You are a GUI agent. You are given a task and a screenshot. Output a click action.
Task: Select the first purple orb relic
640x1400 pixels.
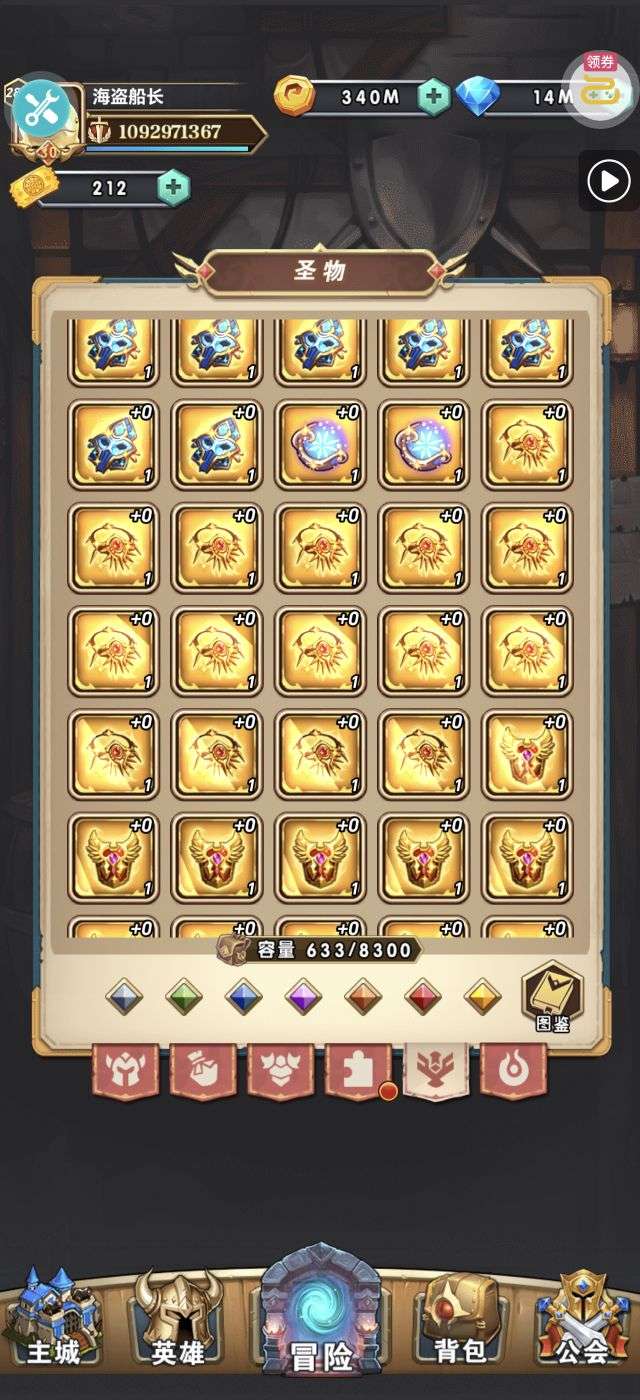(319, 445)
